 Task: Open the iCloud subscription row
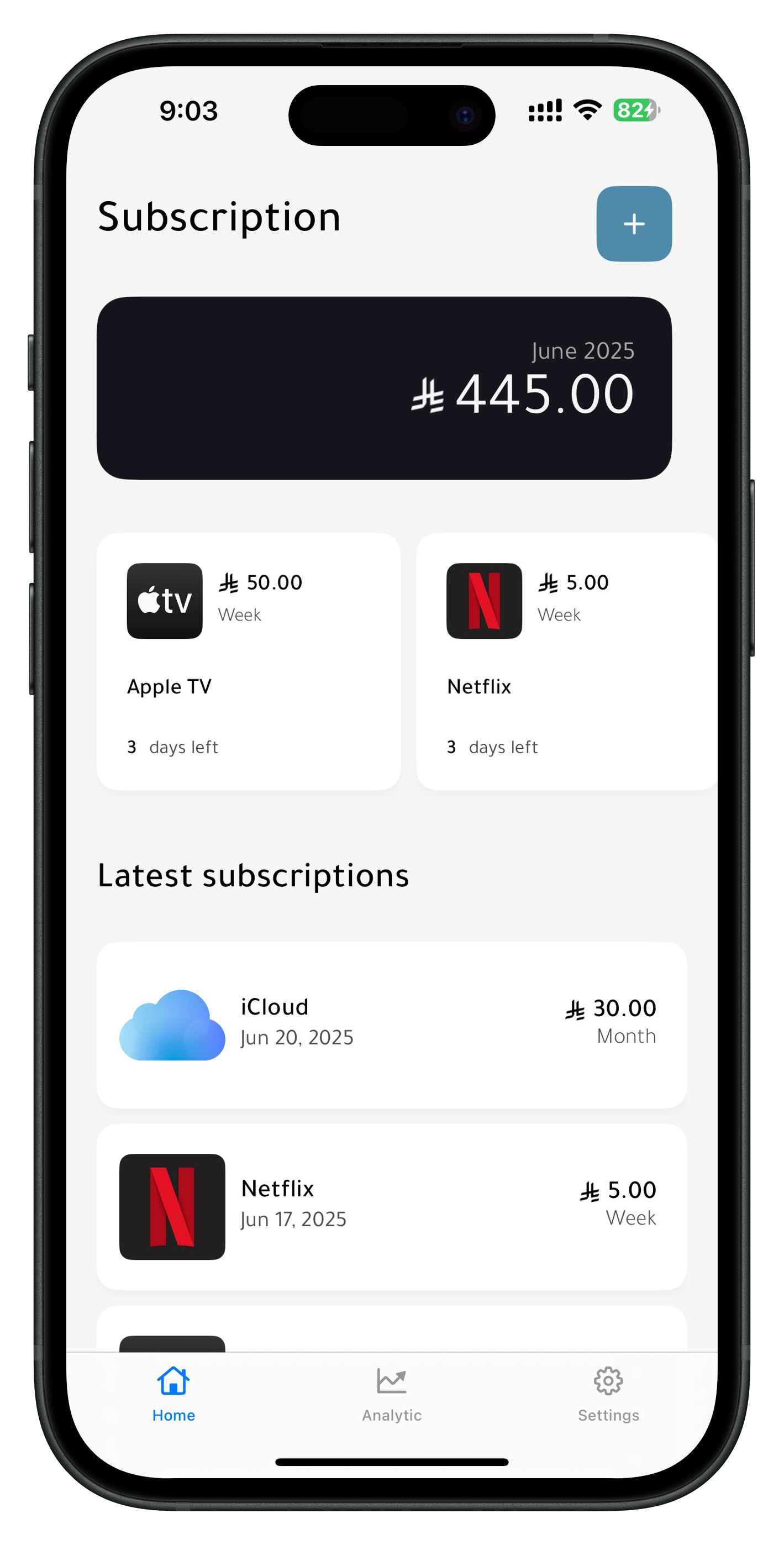(x=391, y=1024)
